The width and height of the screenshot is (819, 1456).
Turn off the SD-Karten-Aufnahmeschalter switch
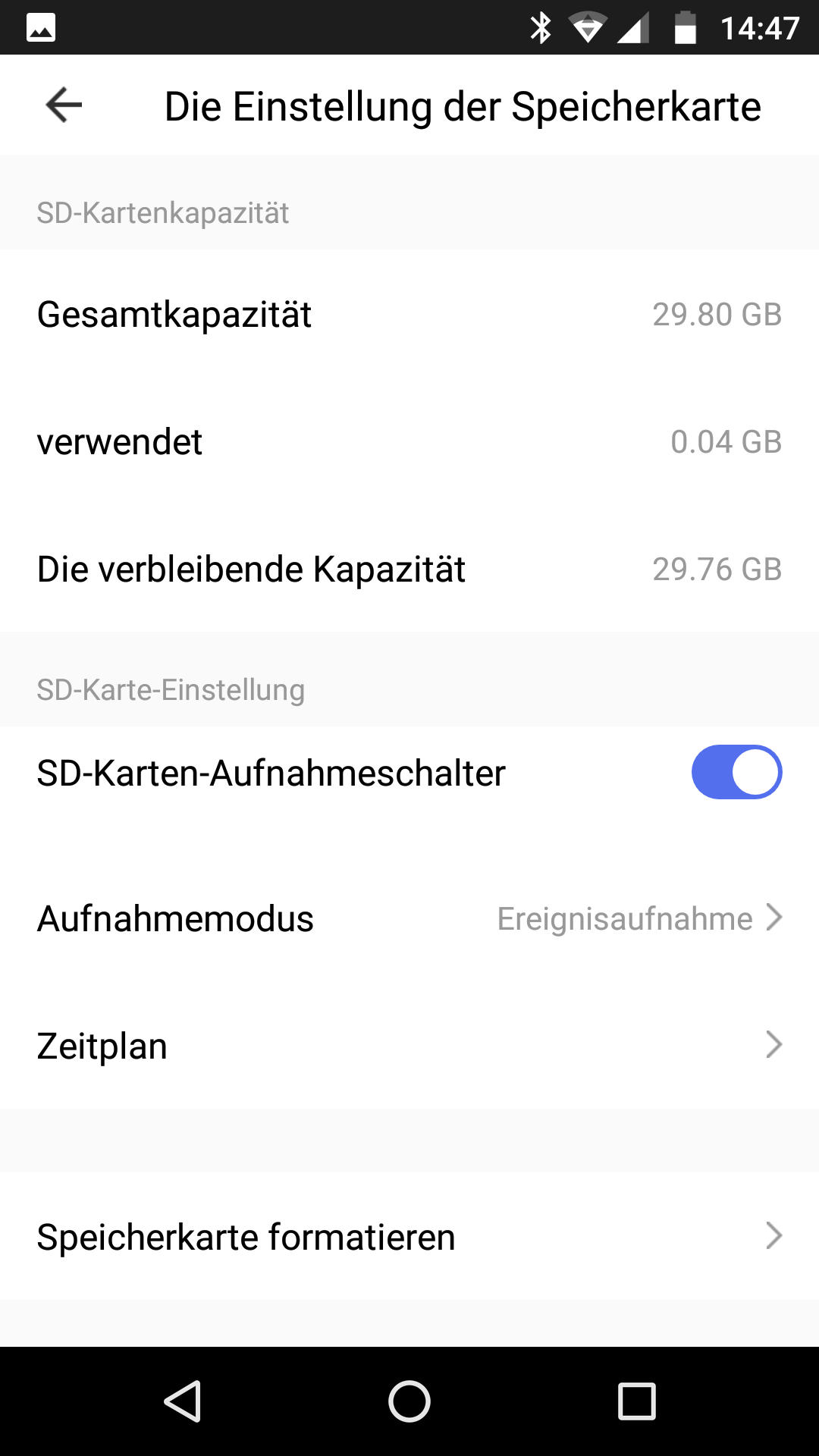coord(736,772)
